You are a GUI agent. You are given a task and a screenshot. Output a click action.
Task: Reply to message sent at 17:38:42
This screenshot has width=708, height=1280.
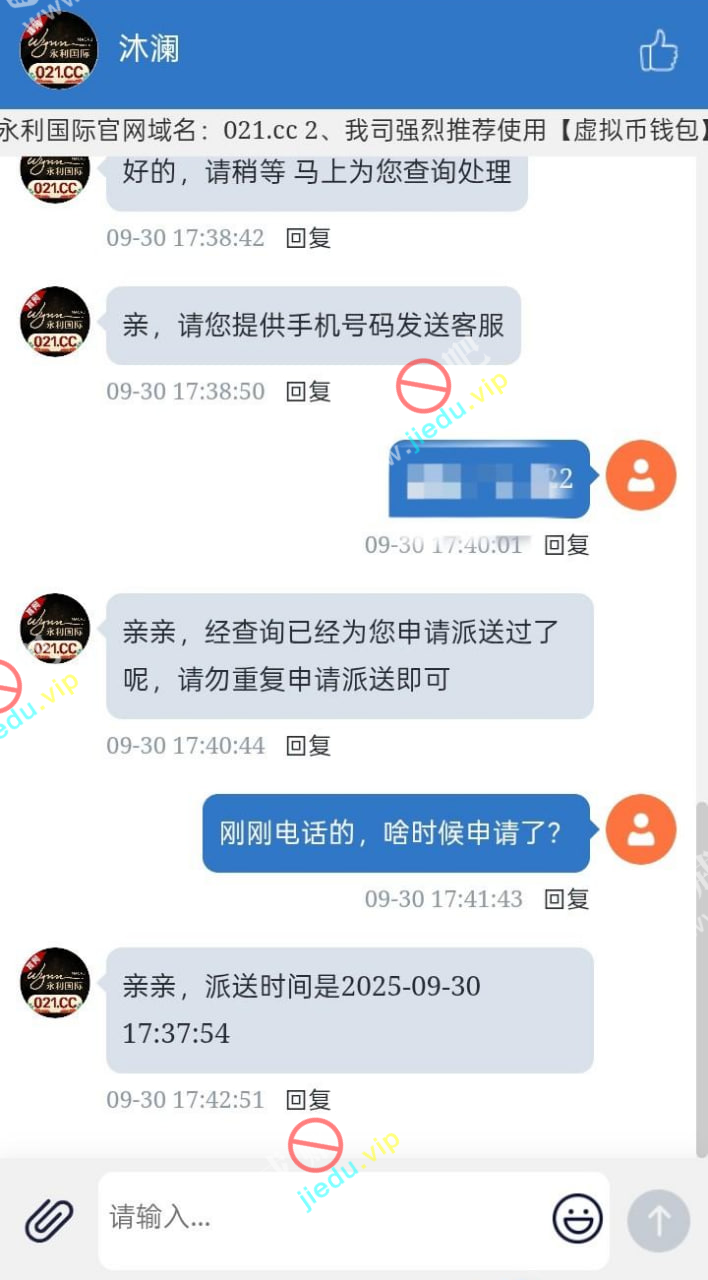point(308,238)
